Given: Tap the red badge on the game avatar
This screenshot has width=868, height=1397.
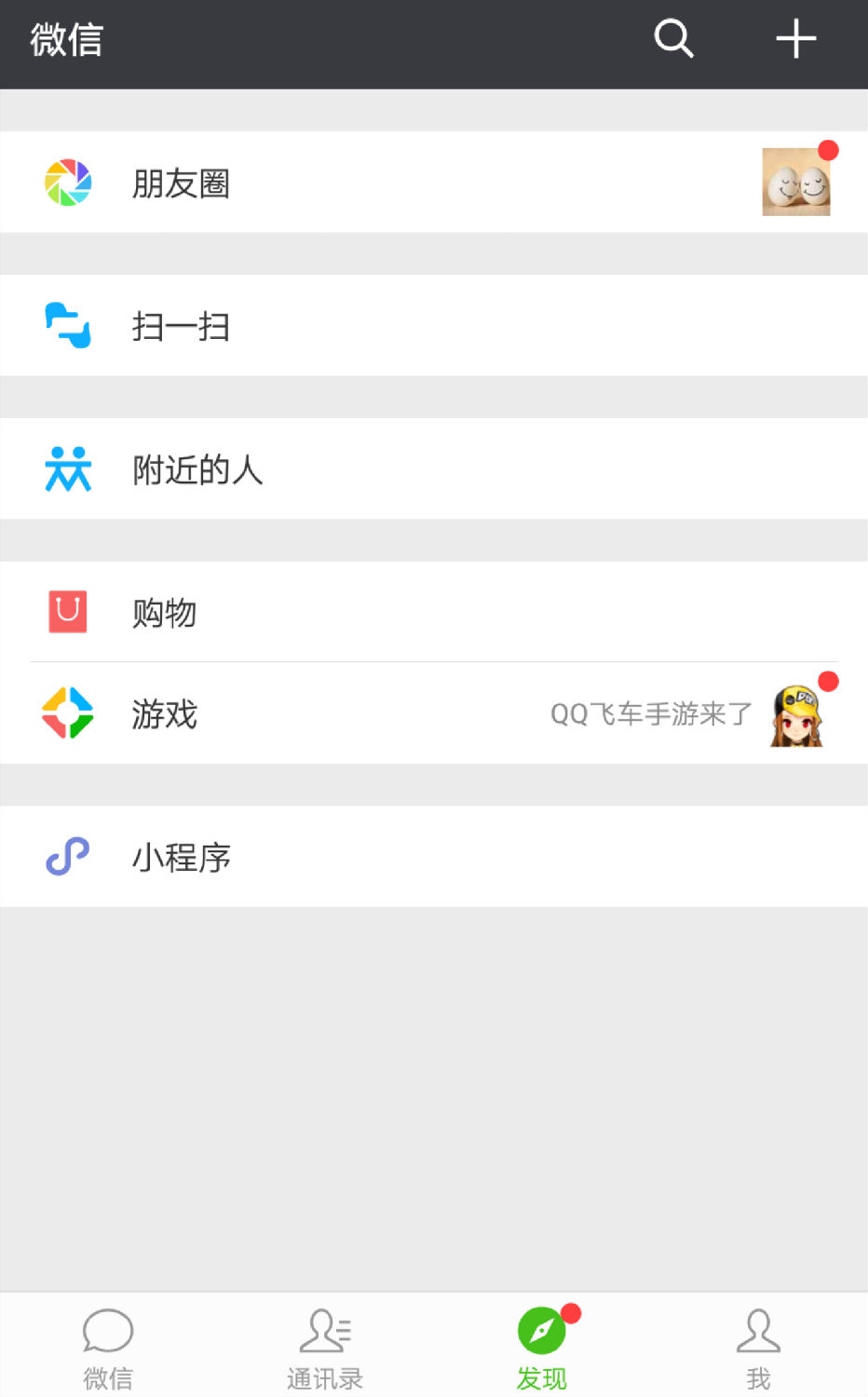Looking at the screenshot, I should tap(828, 682).
